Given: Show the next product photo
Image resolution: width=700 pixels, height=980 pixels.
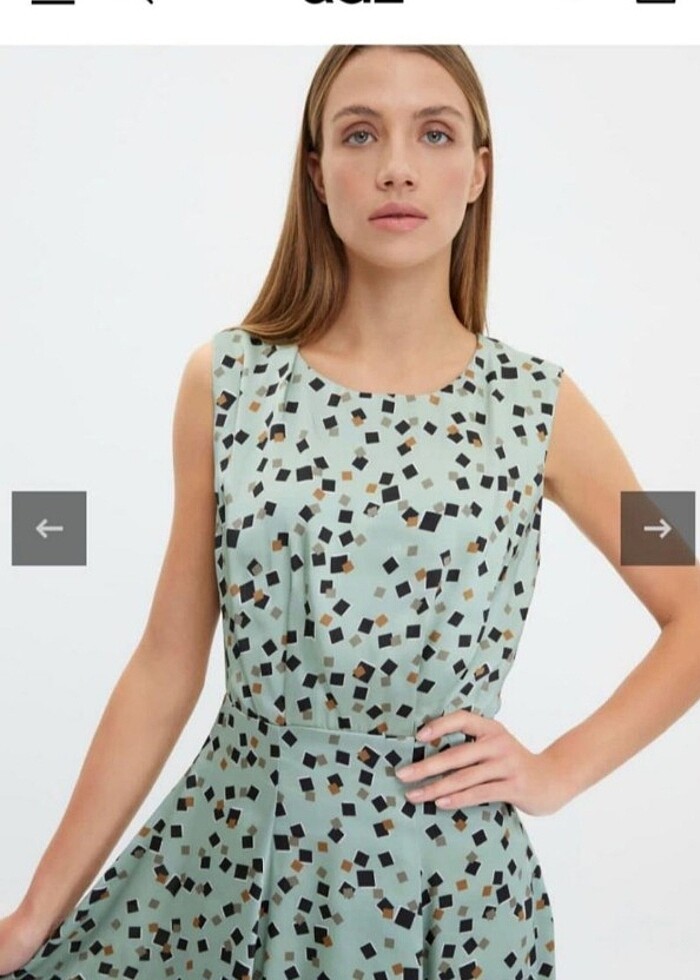Looking at the screenshot, I should click(657, 528).
